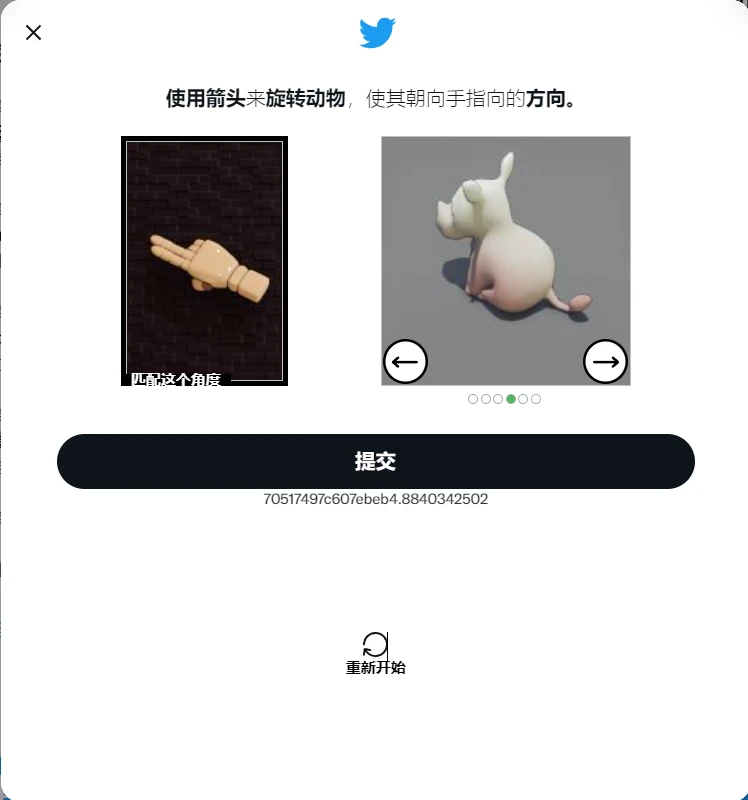Viewport: 748px width, 800px height.
Task: Click the second pagination dot
Action: (485, 398)
